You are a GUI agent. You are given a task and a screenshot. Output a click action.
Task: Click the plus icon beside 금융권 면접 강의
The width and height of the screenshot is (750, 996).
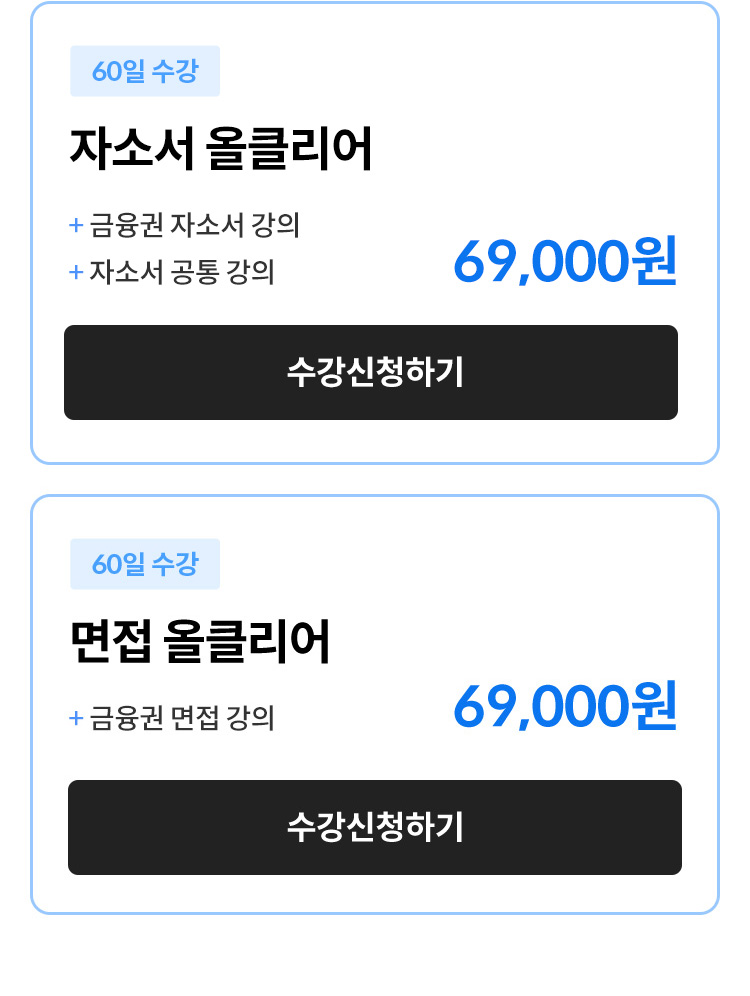pos(76,717)
